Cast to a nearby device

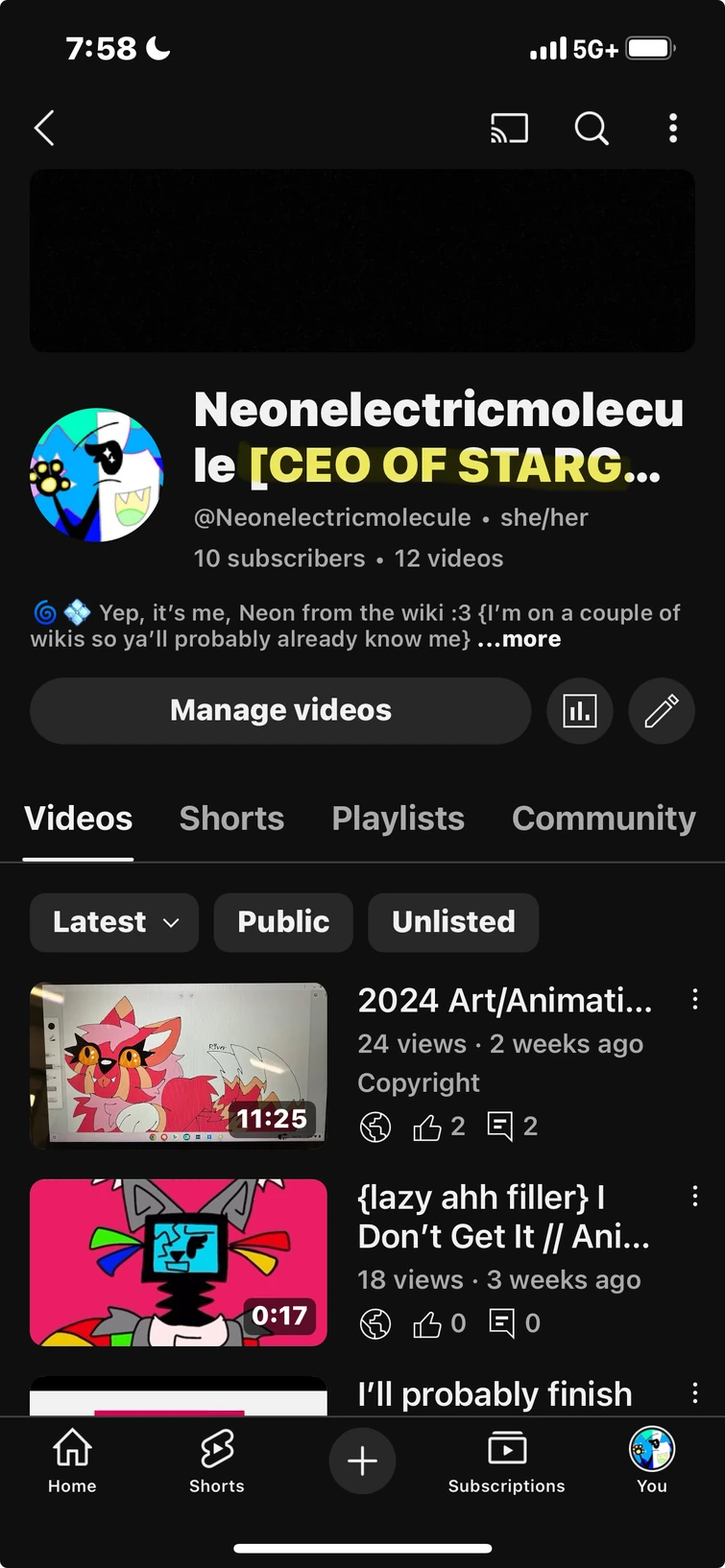click(x=509, y=128)
